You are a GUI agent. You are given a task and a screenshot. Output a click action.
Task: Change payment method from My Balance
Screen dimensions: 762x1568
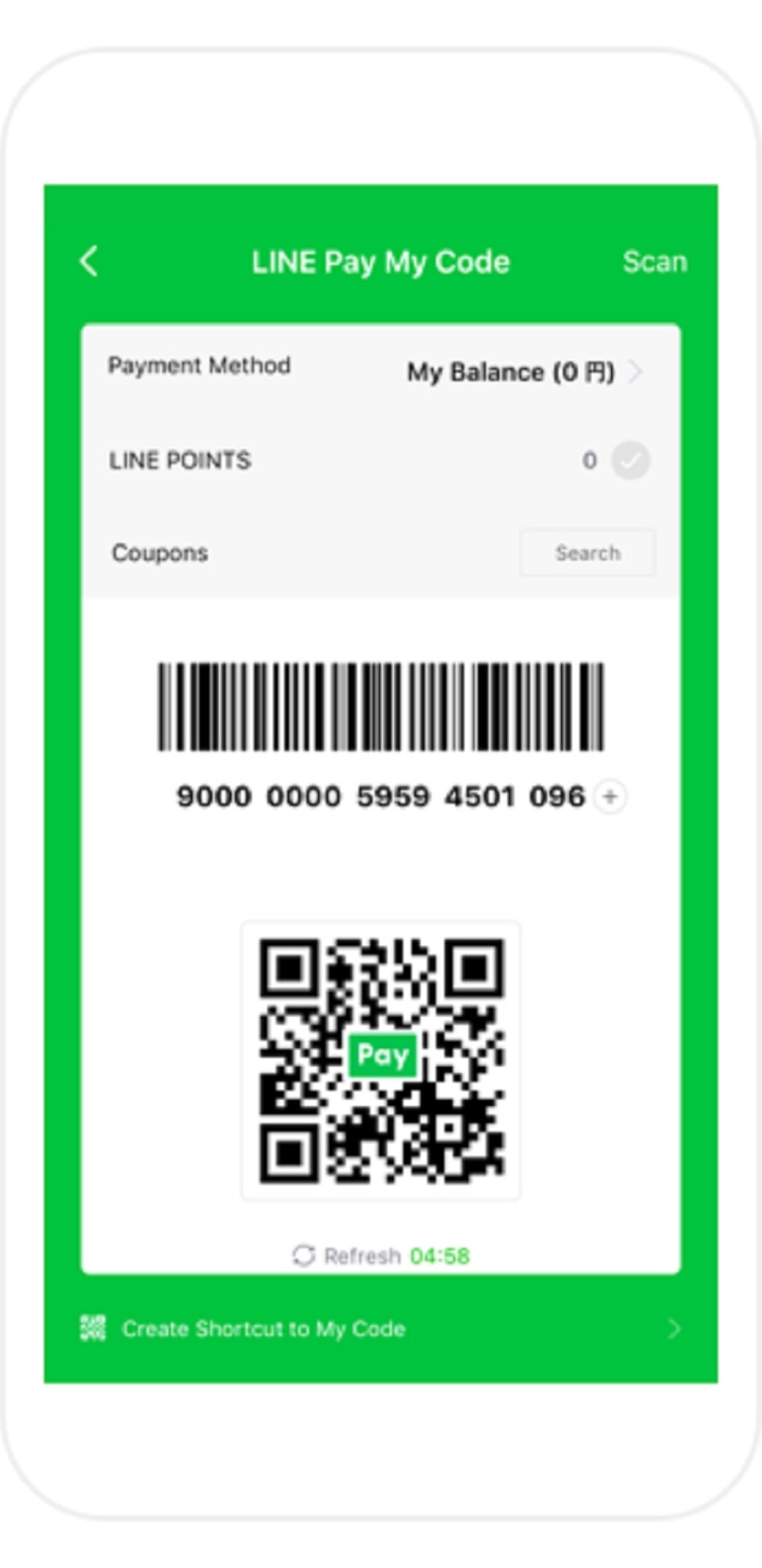click(x=524, y=372)
